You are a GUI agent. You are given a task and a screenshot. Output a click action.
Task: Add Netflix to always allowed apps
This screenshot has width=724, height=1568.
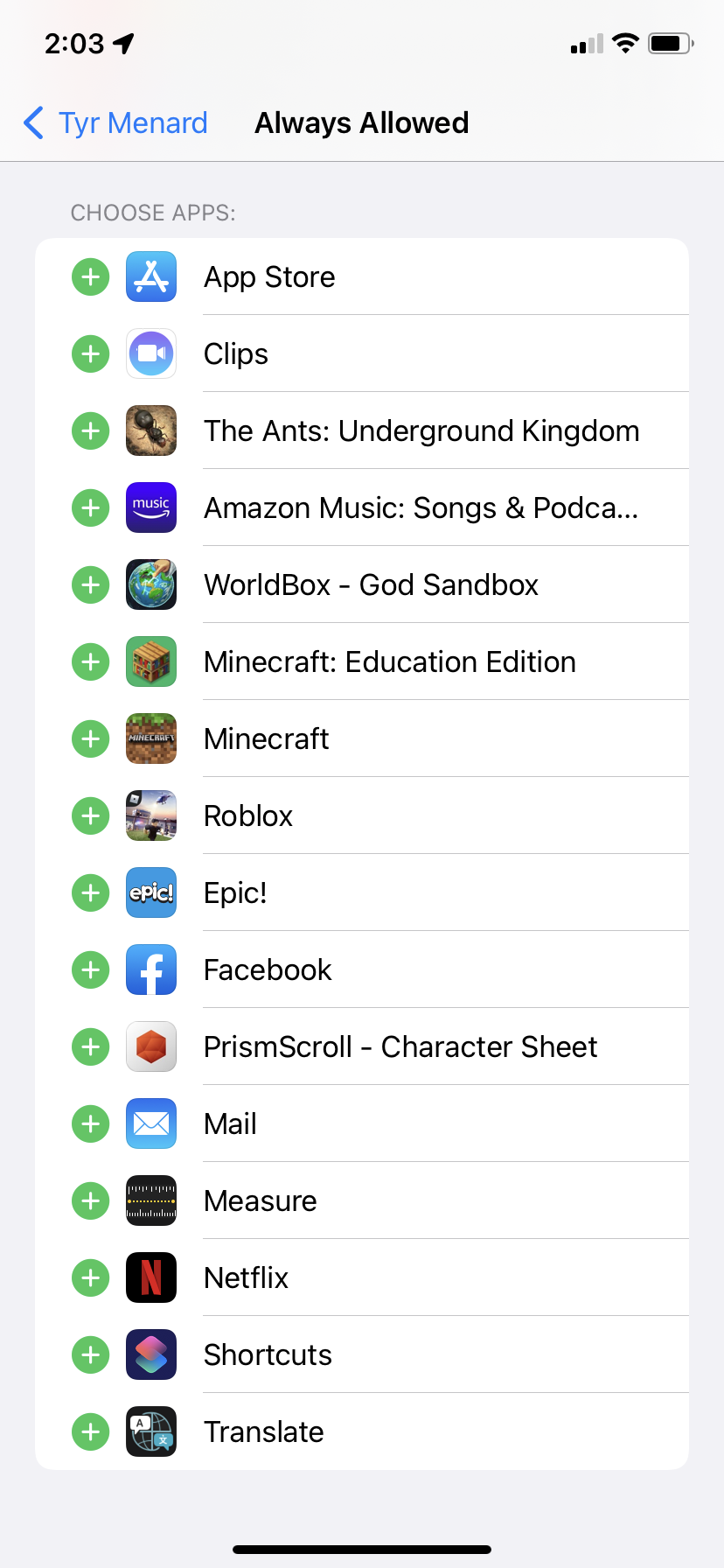[90, 1278]
